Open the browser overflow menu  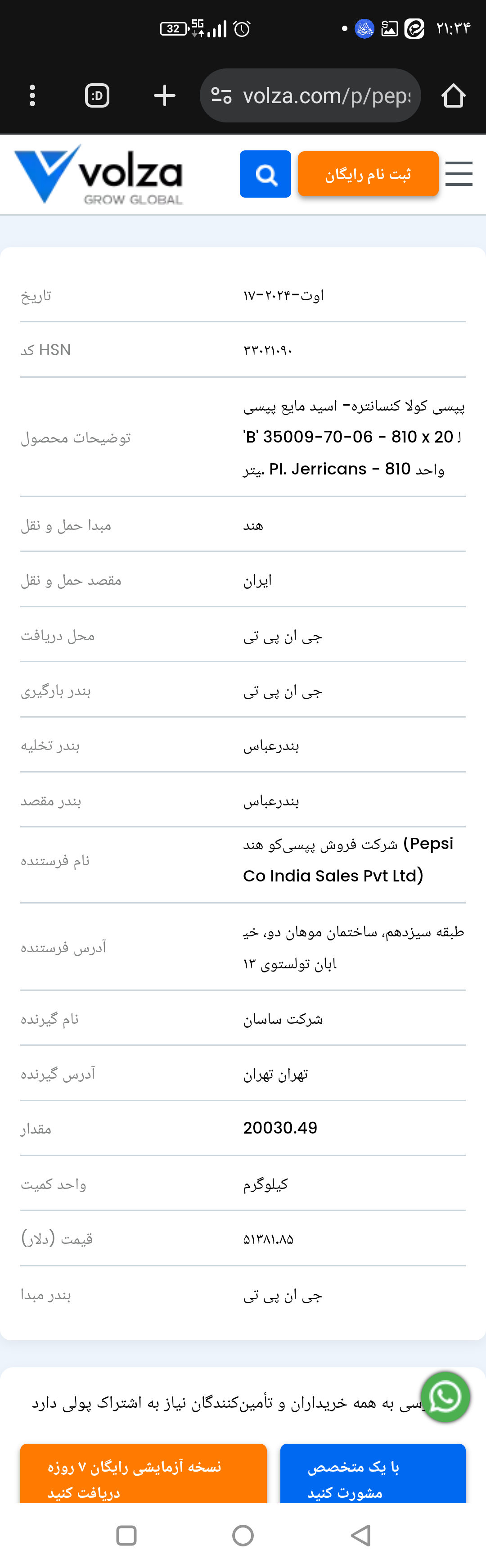33,95
